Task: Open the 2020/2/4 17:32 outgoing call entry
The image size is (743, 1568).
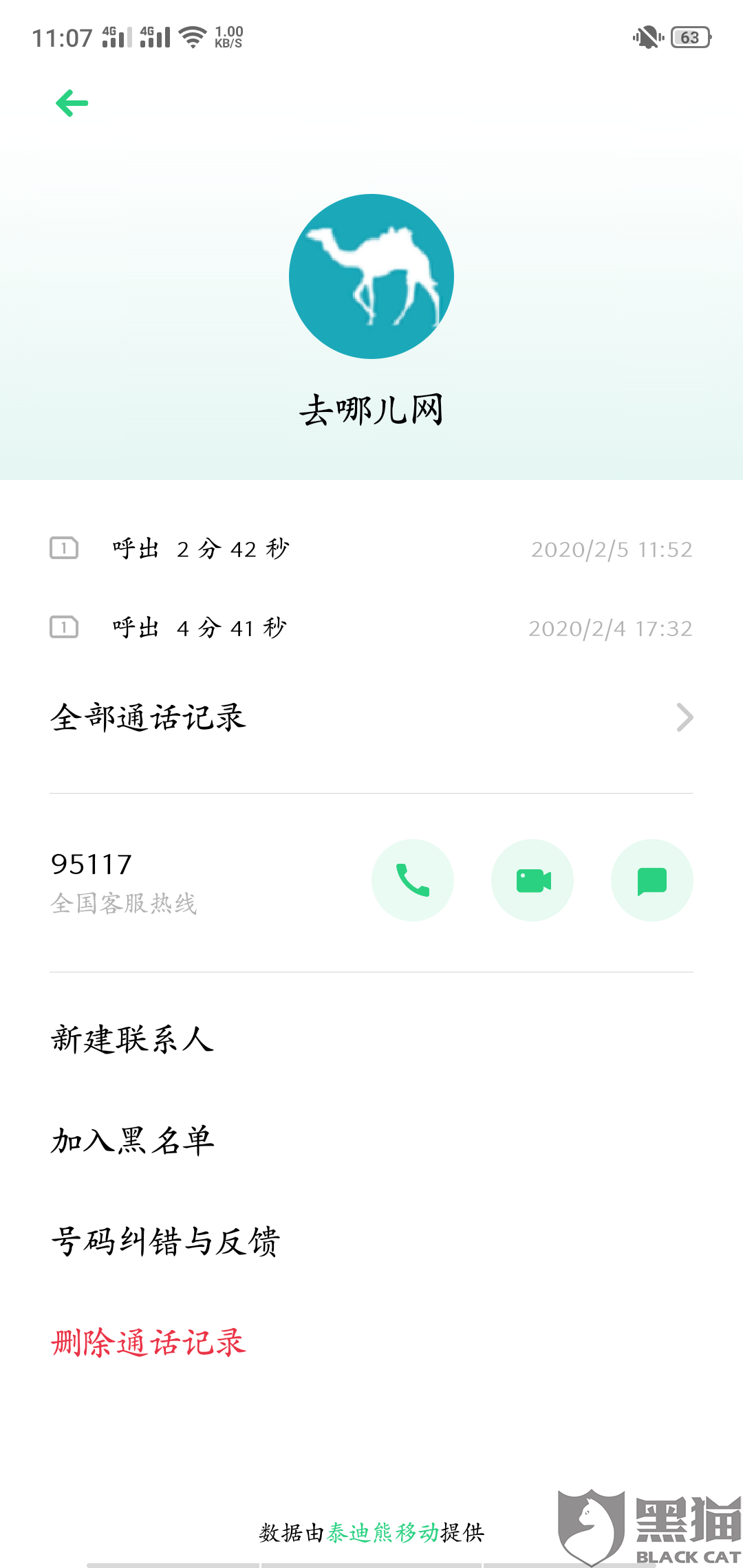Action: 371,628
